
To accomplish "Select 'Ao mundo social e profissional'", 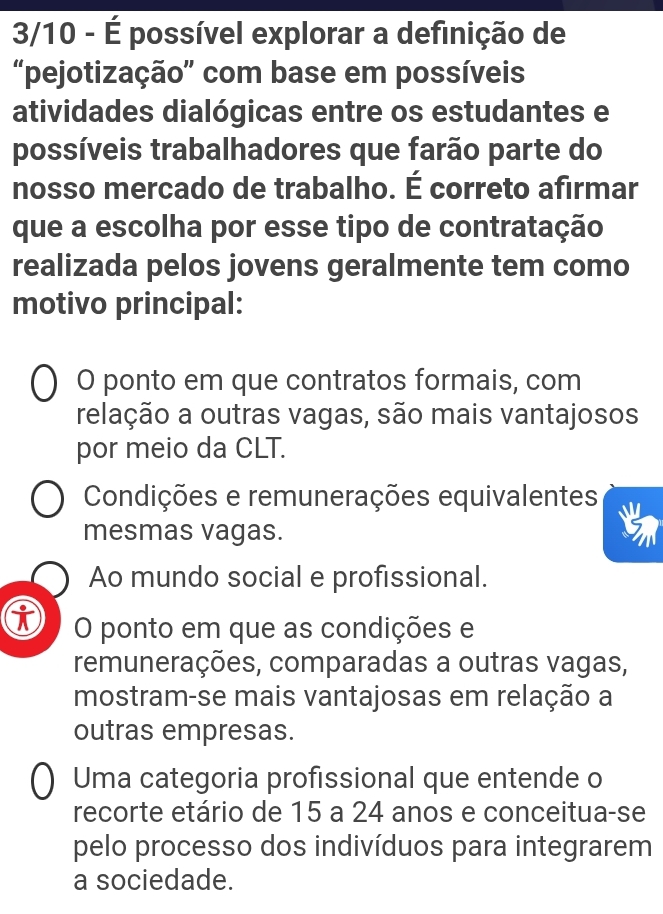I will click(x=50, y=578).
